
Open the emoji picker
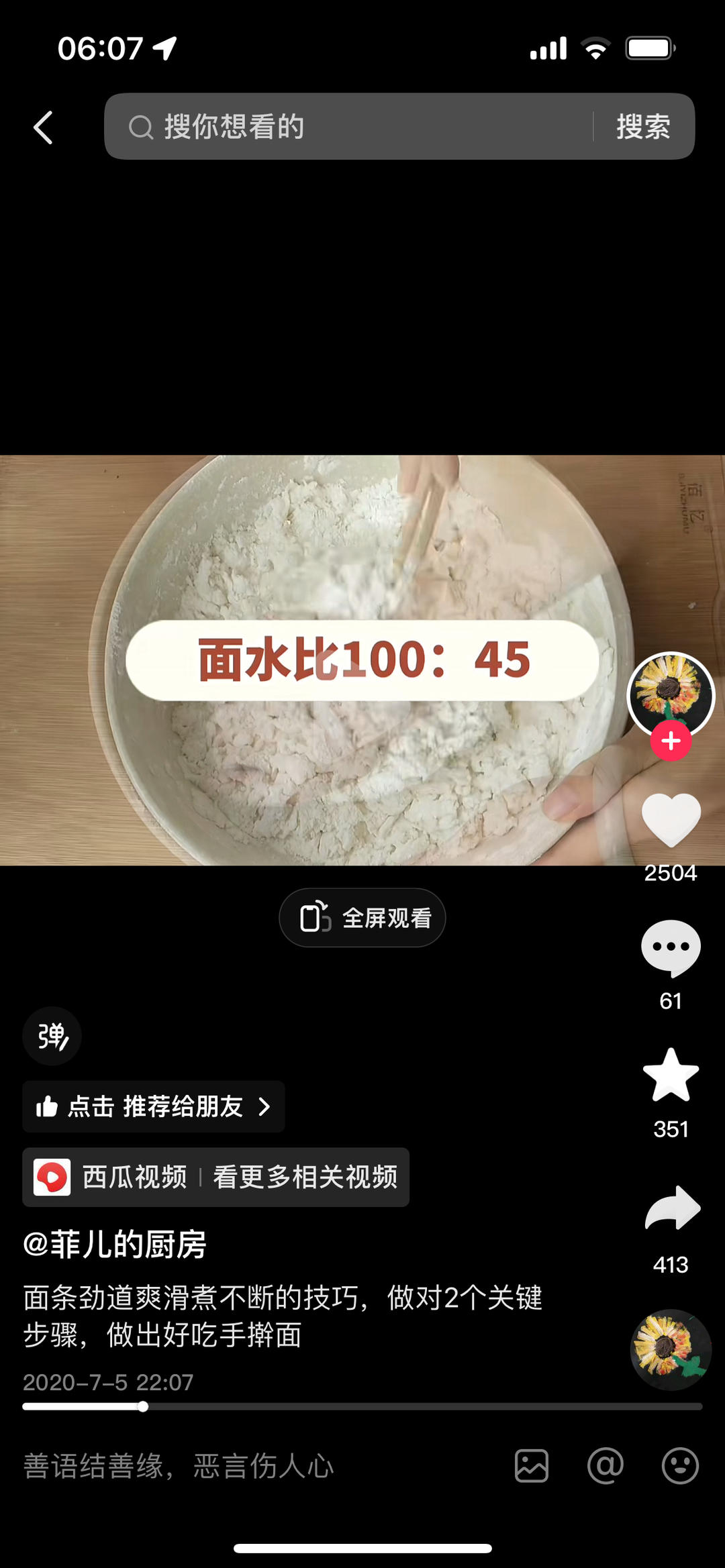point(680,1466)
